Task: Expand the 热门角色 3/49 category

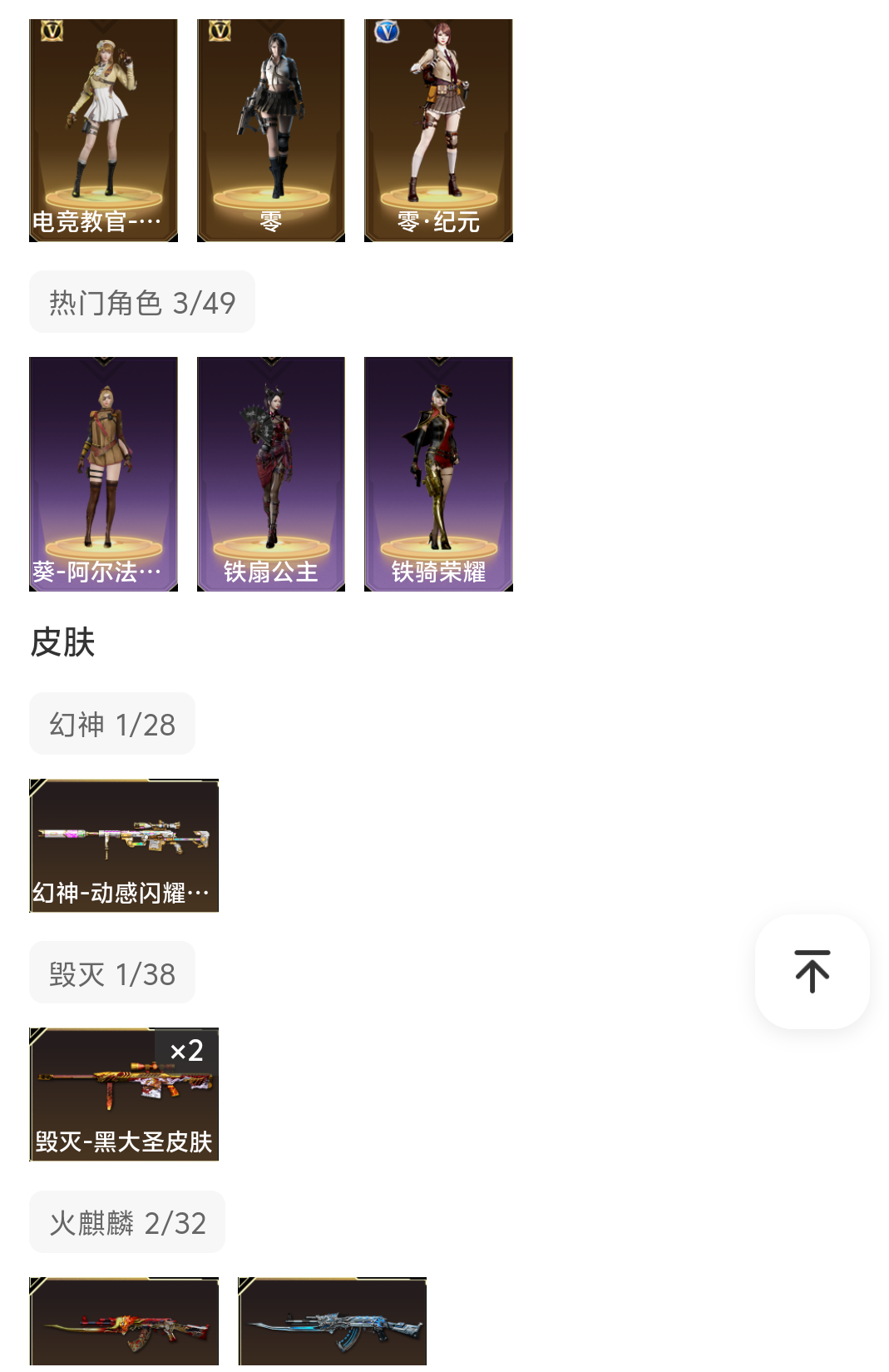Action: [141, 301]
